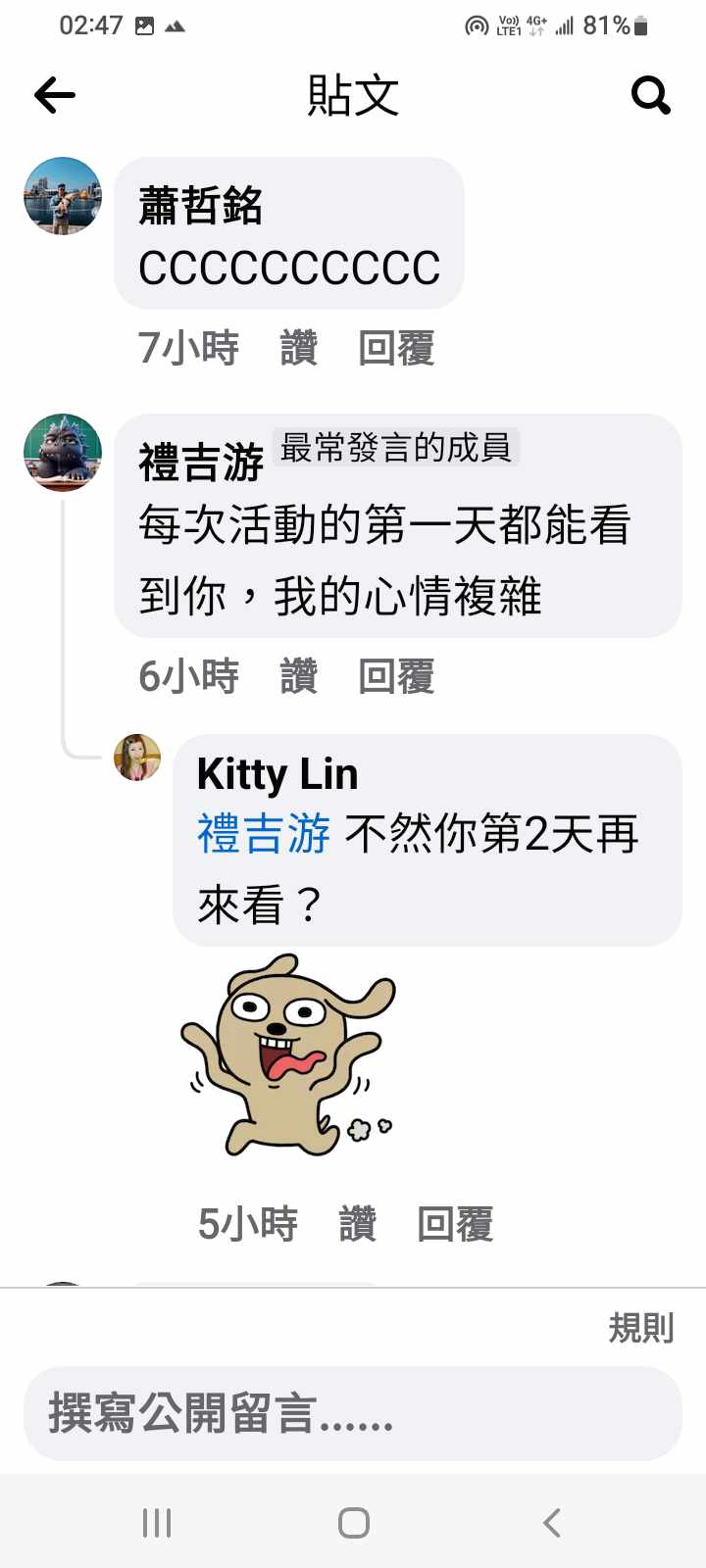Open Kitty Lin's profile name
706x1568 pixels.
tap(277, 774)
